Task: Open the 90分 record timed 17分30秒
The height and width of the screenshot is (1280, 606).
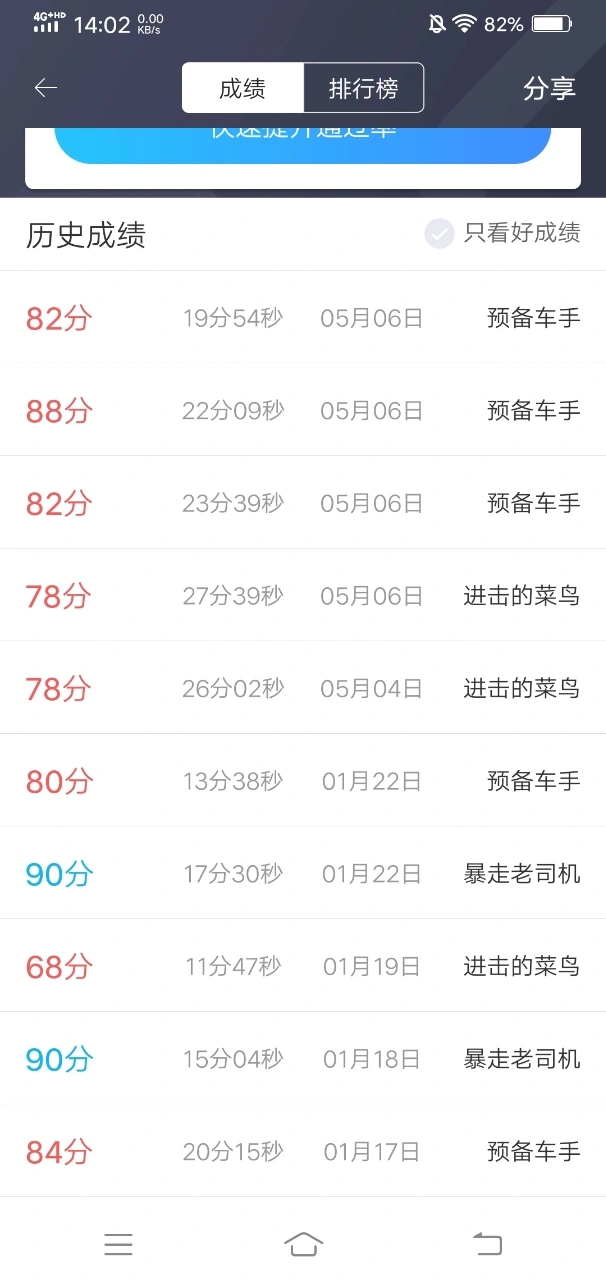Action: tap(303, 873)
